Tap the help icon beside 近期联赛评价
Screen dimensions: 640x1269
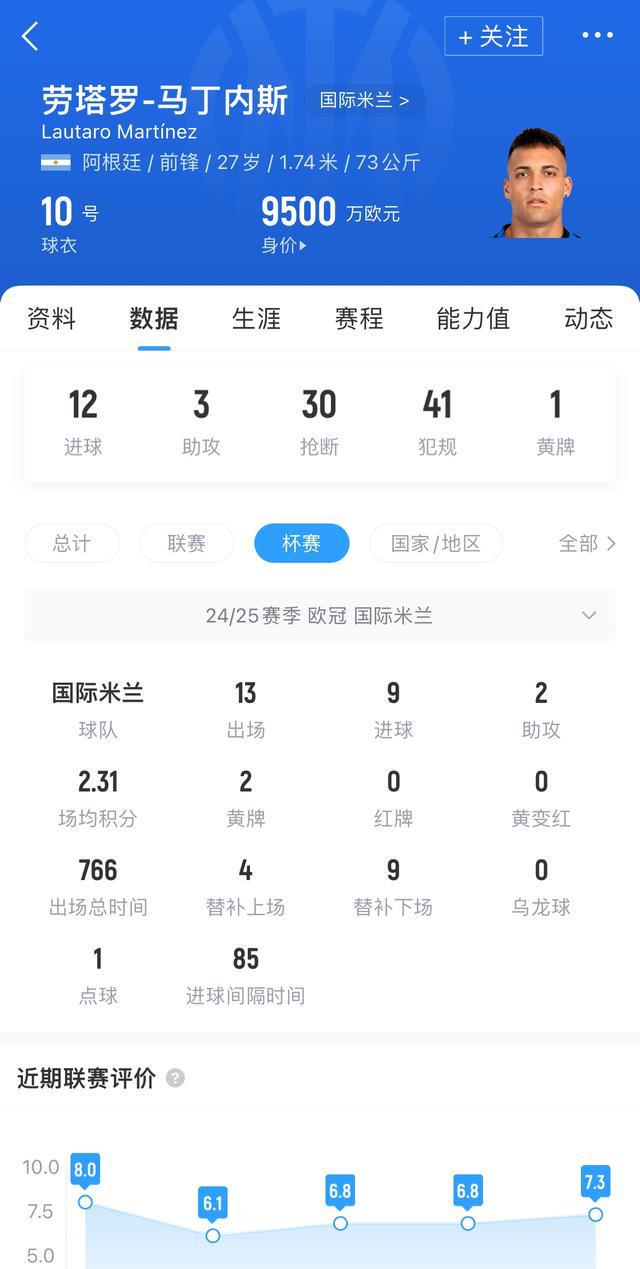[x=176, y=1078]
